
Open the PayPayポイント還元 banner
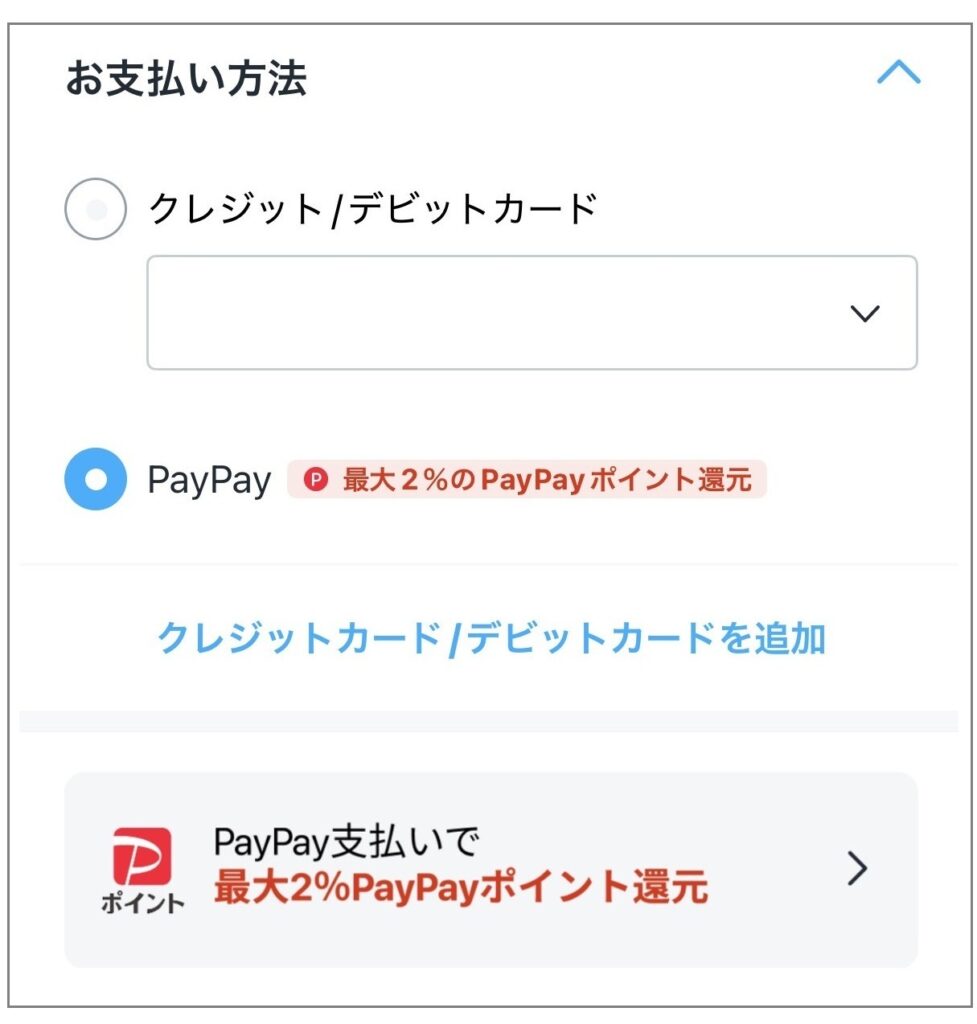pos(491,870)
